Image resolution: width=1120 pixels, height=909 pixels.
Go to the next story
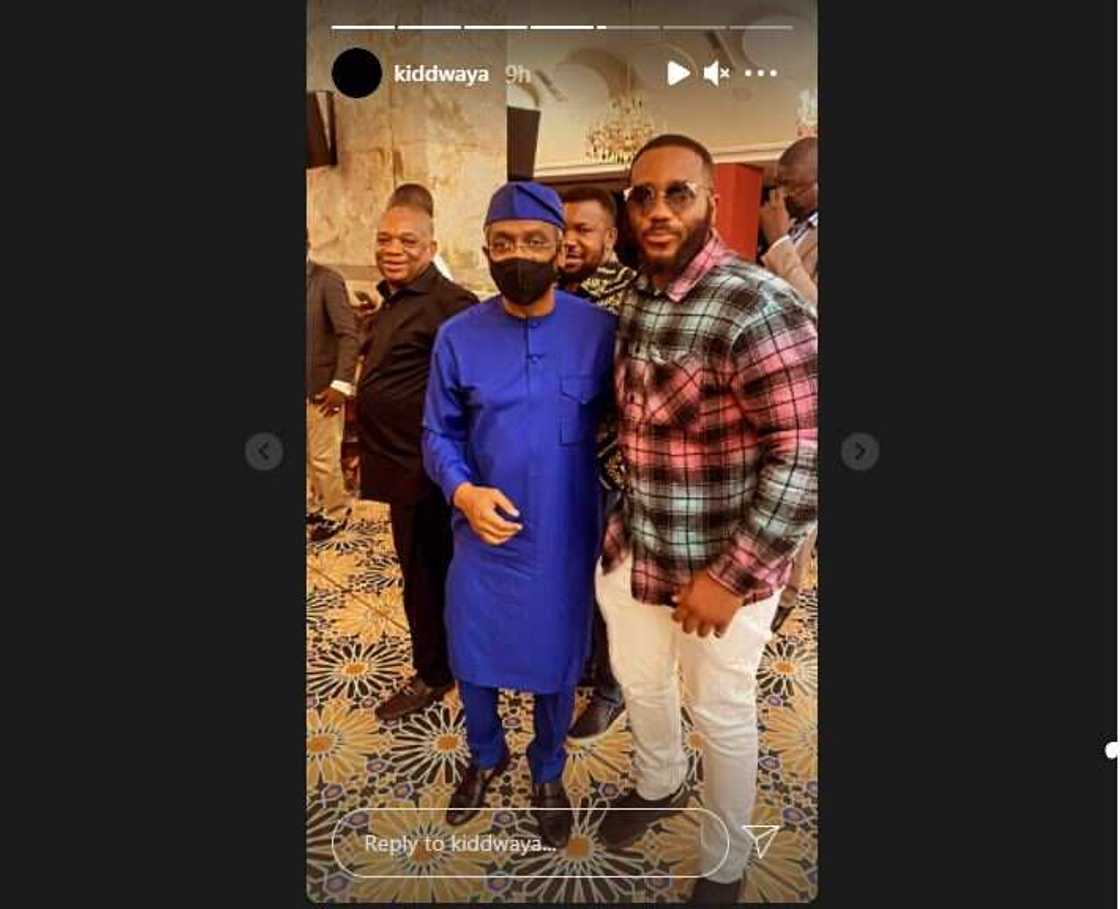(x=860, y=452)
